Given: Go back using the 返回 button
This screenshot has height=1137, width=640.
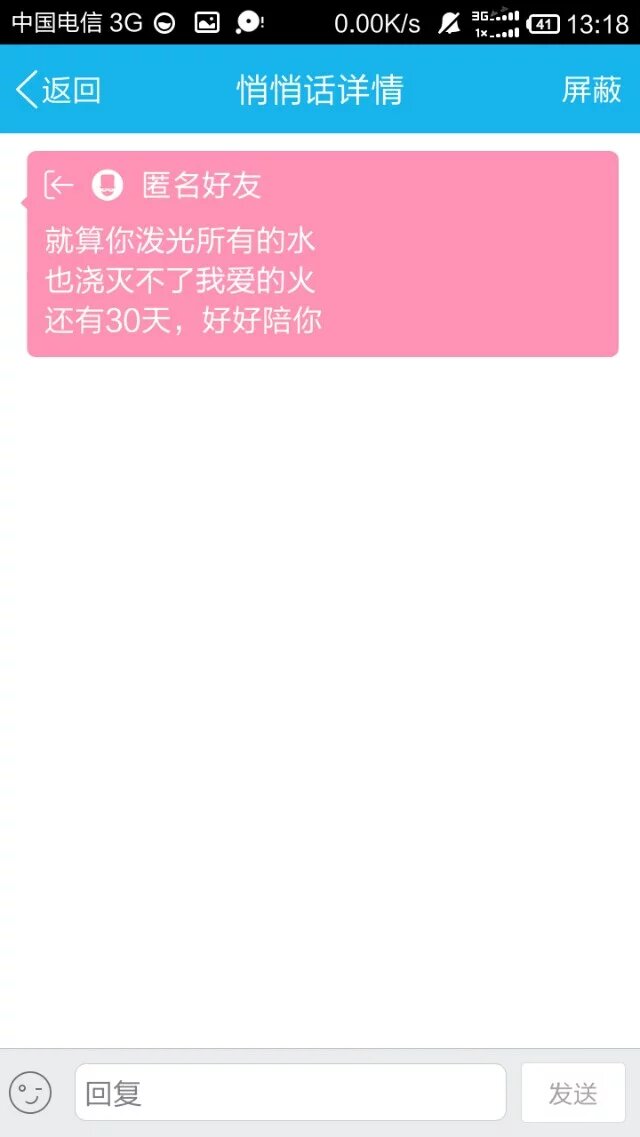Looking at the screenshot, I should click(x=59, y=90).
